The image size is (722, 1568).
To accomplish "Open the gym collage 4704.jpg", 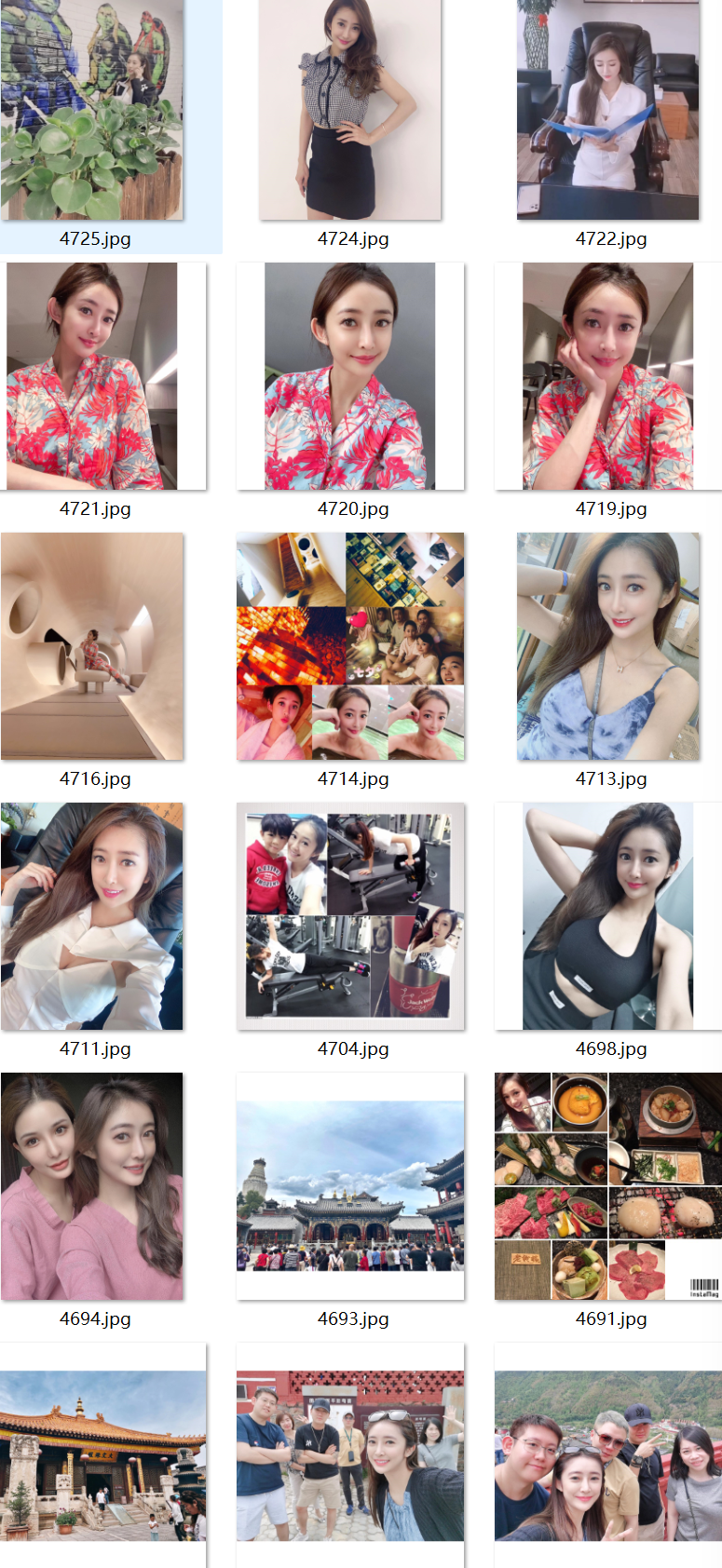I will pyautogui.click(x=350, y=916).
